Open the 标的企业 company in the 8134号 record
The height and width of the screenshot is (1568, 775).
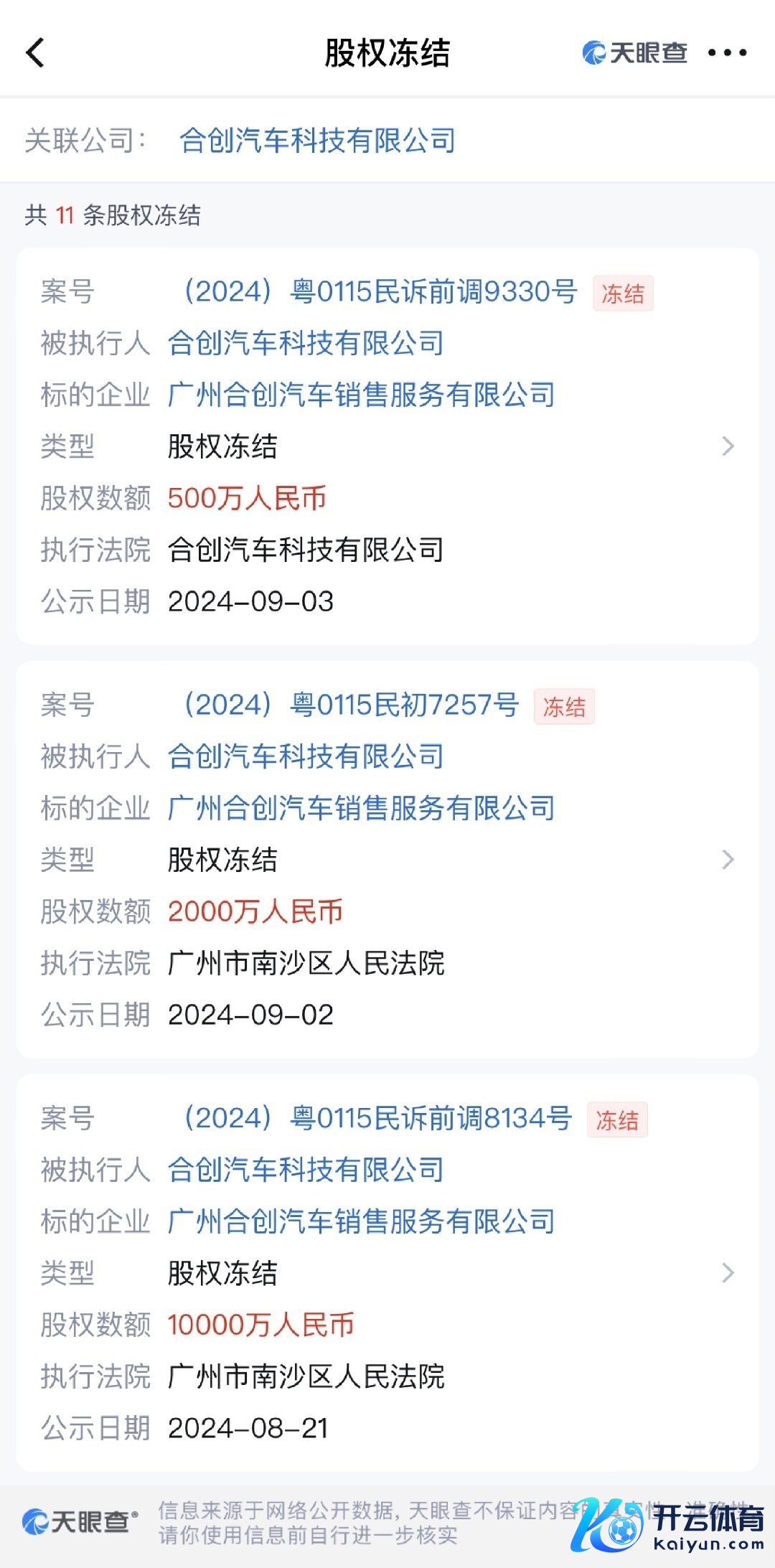[x=361, y=1221]
